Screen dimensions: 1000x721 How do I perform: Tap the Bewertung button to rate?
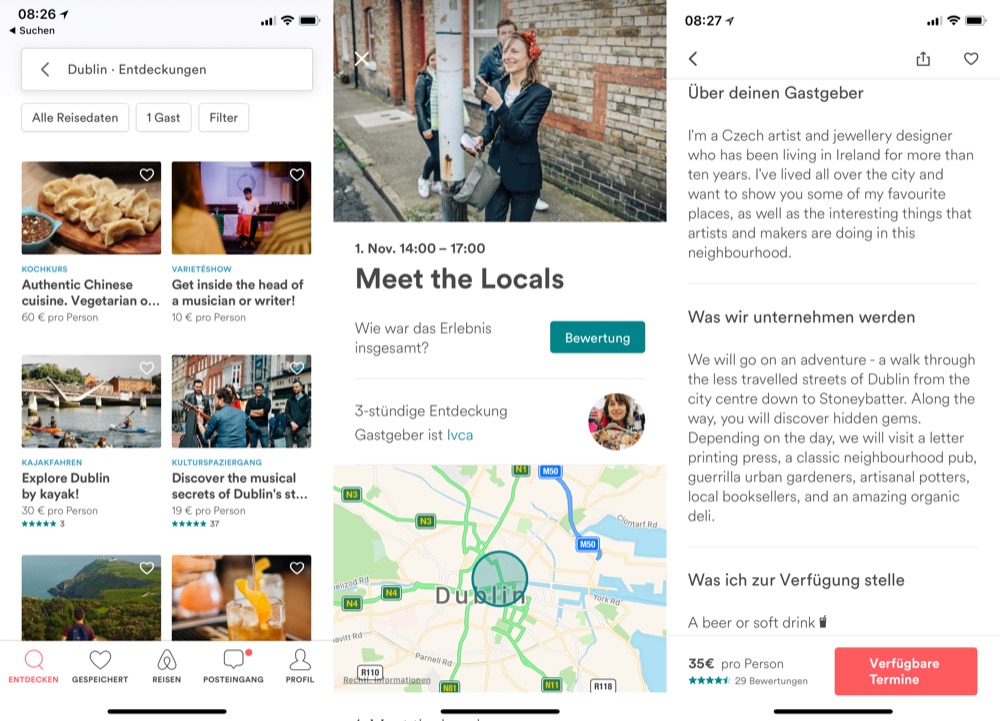click(597, 338)
